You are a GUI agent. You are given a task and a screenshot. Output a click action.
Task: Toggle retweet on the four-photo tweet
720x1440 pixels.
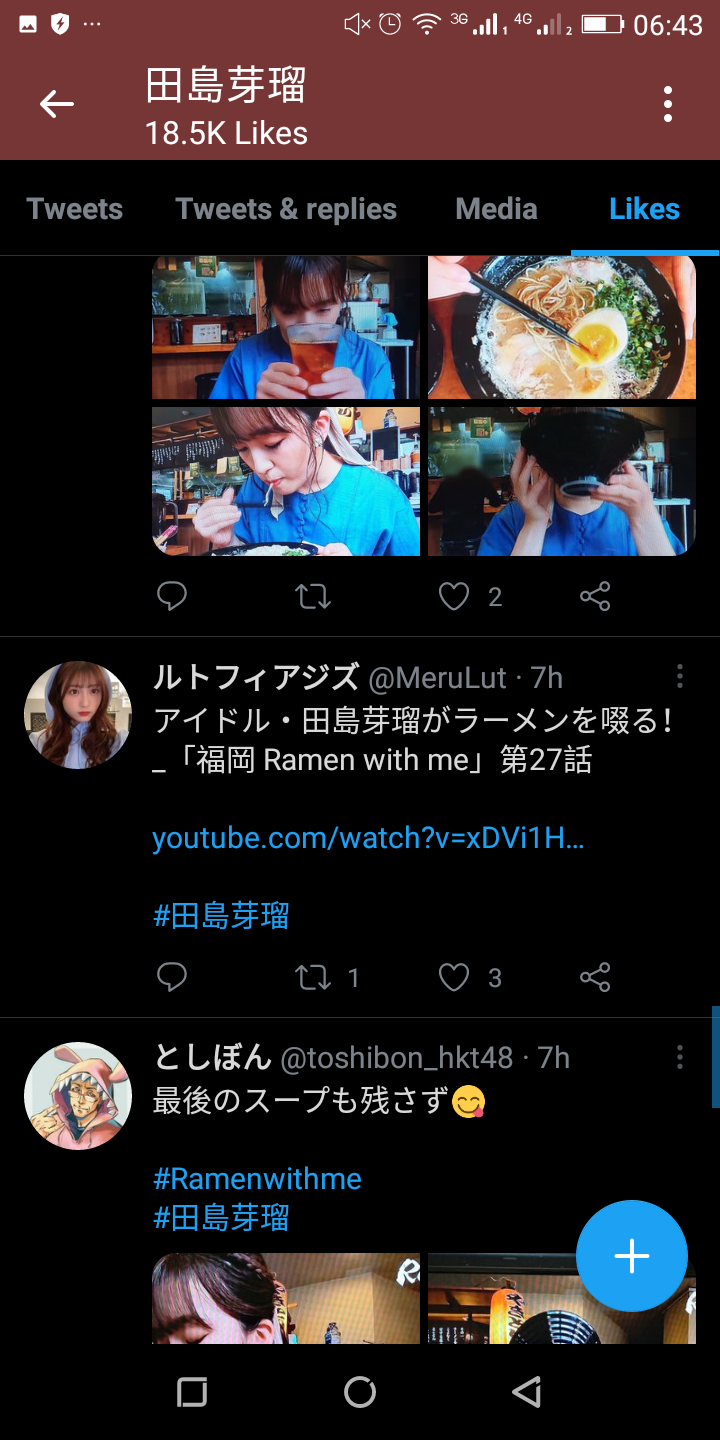pos(313,596)
